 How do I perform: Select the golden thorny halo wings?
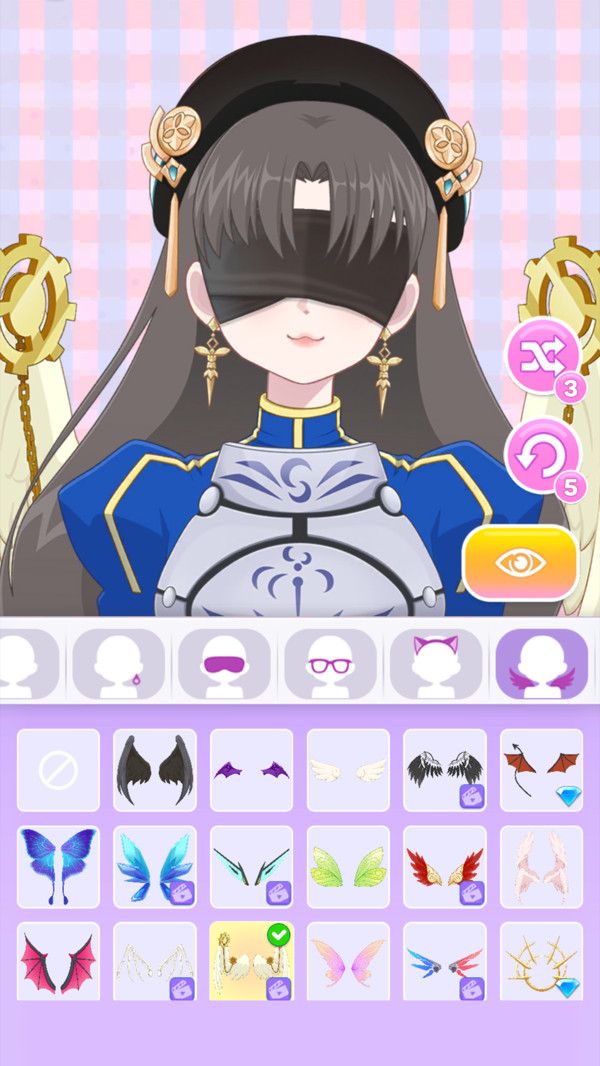click(541, 962)
